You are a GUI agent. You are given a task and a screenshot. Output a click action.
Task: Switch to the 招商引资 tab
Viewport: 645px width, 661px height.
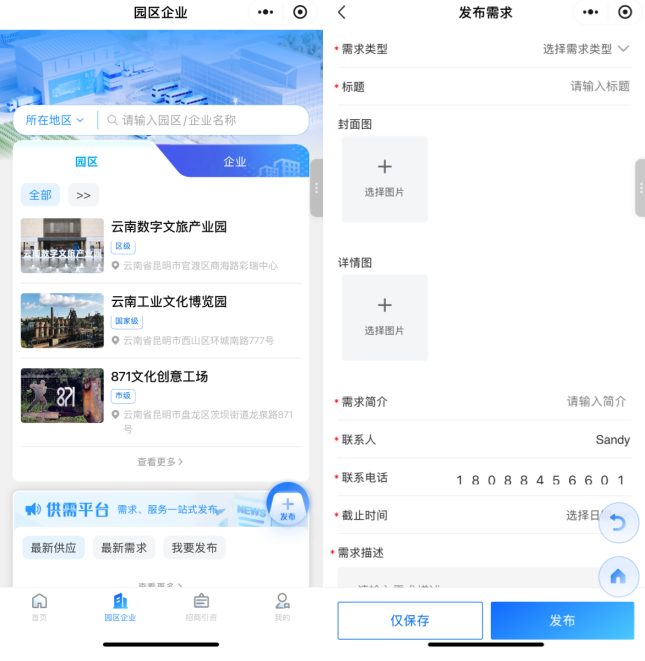(x=201, y=607)
